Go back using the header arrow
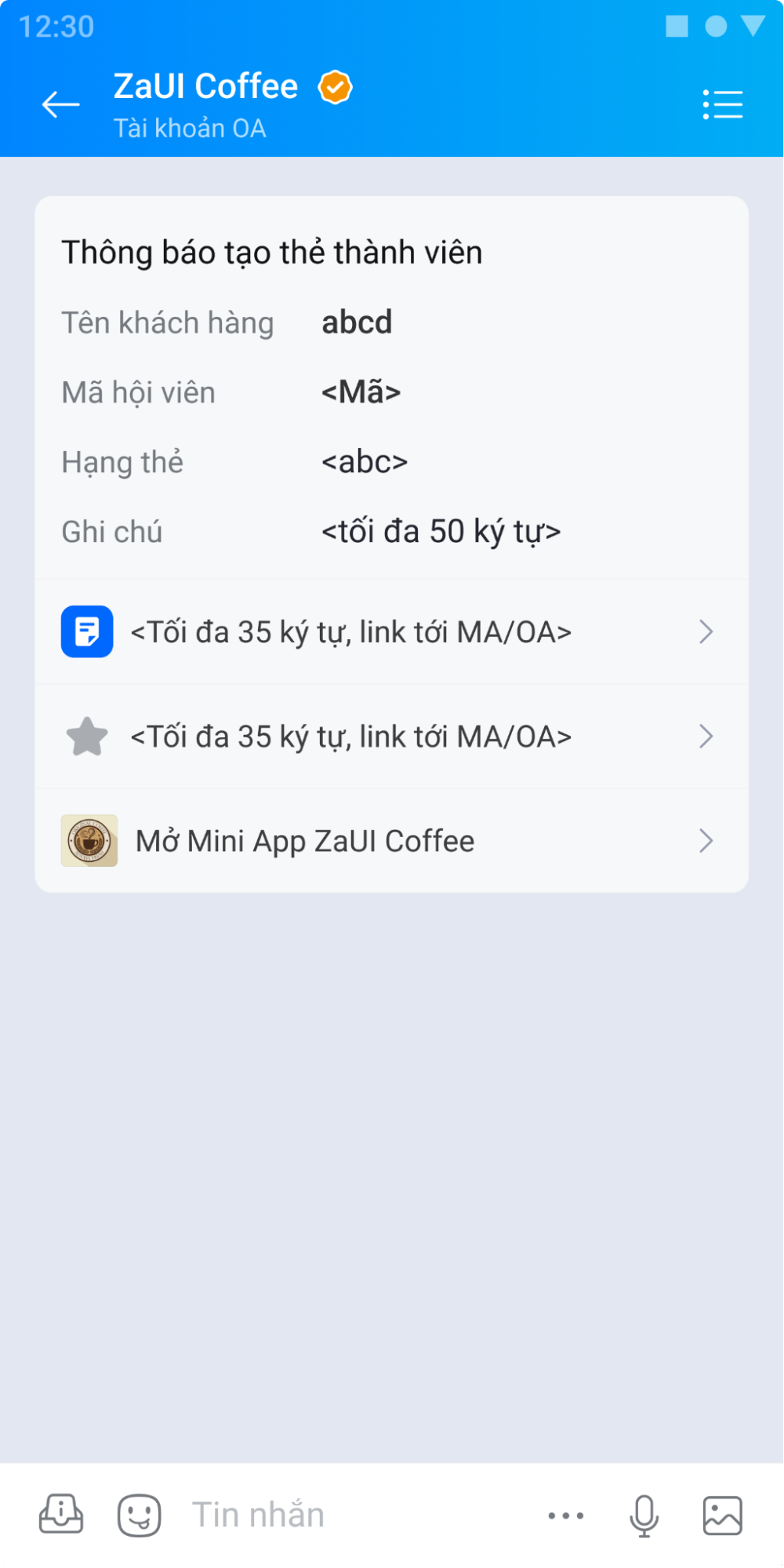 [60, 104]
